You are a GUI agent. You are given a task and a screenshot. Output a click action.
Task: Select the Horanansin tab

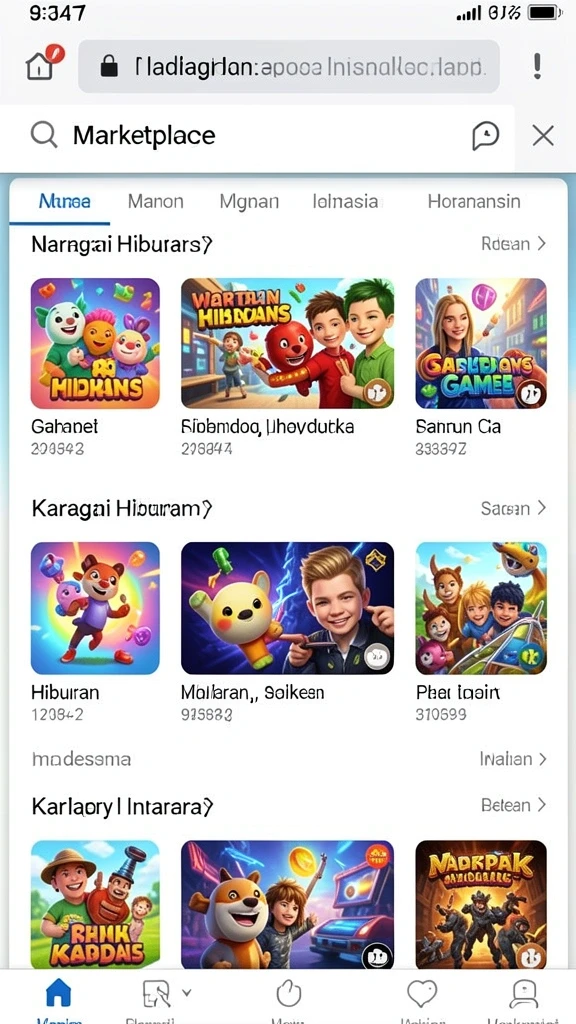click(474, 201)
